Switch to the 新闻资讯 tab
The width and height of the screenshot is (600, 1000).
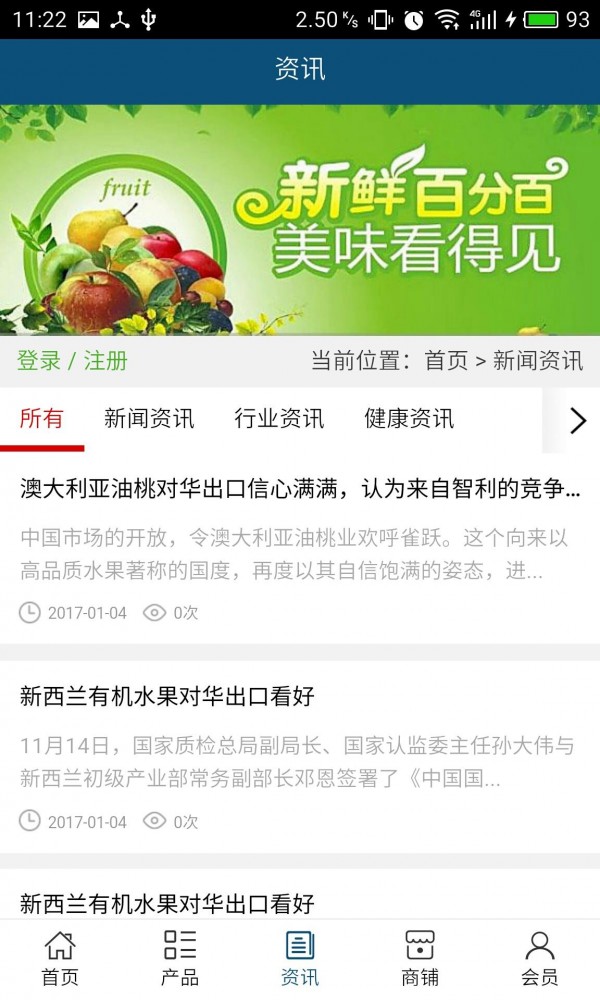[149, 419]
